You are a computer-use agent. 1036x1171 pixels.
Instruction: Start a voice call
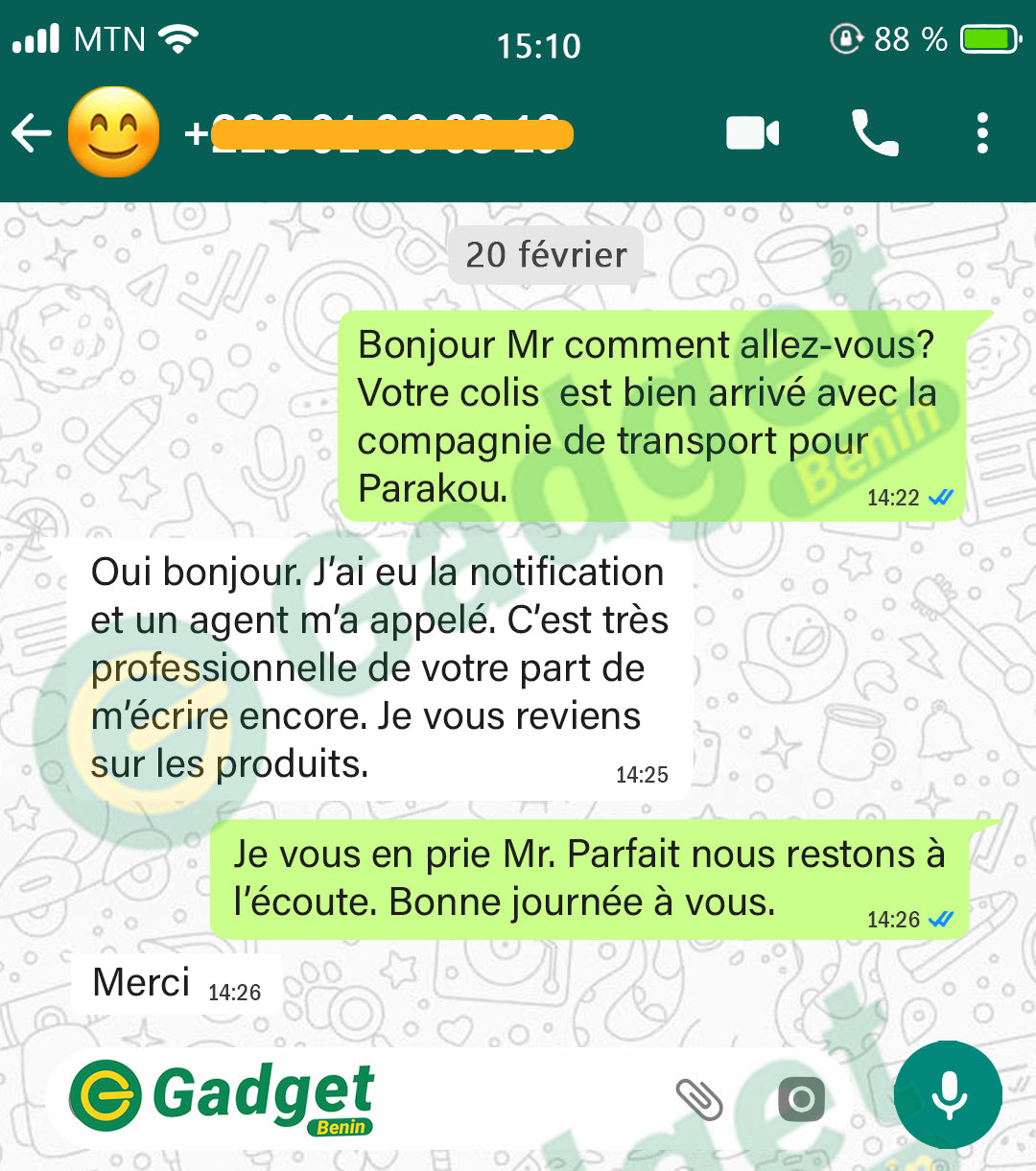875,133
